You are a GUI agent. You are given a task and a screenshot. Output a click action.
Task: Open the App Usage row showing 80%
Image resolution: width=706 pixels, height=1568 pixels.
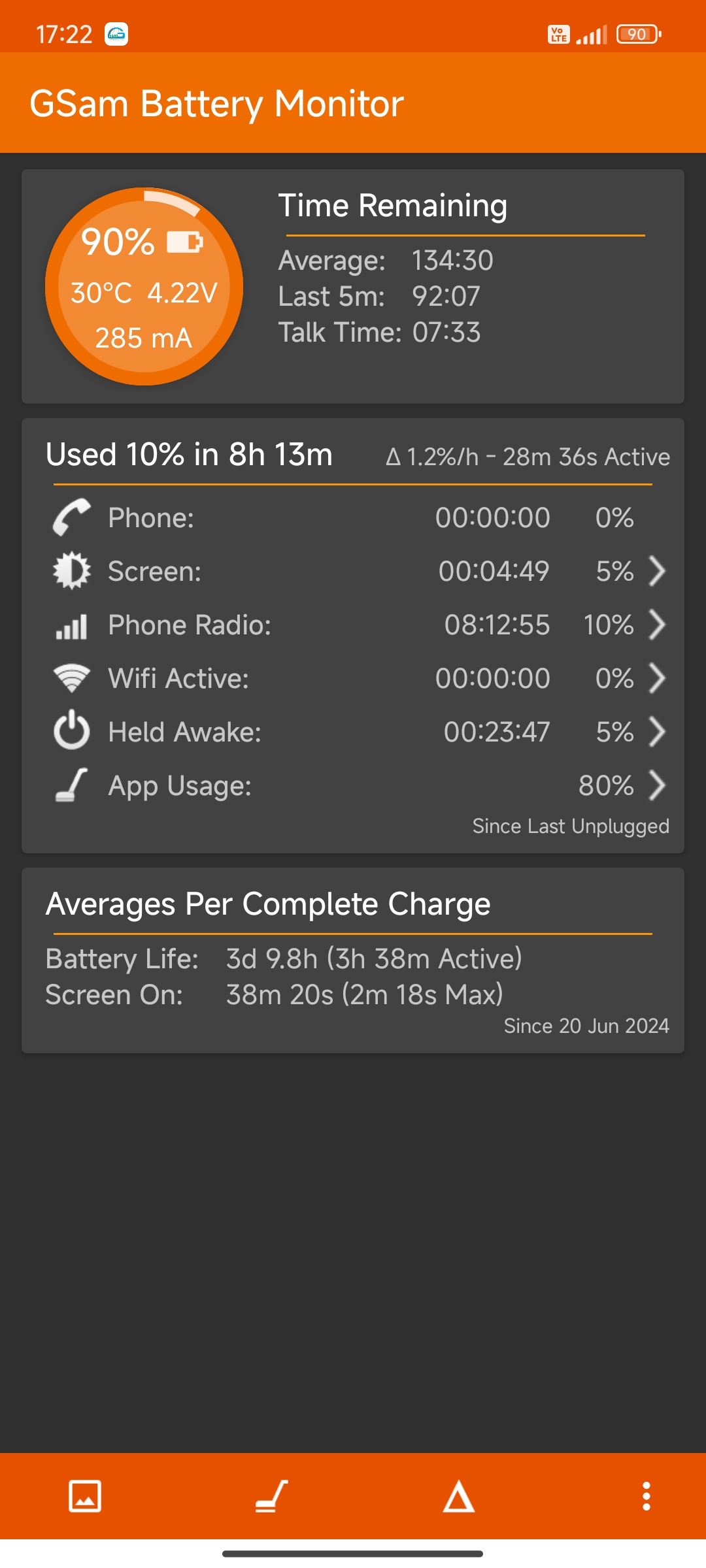353,786
